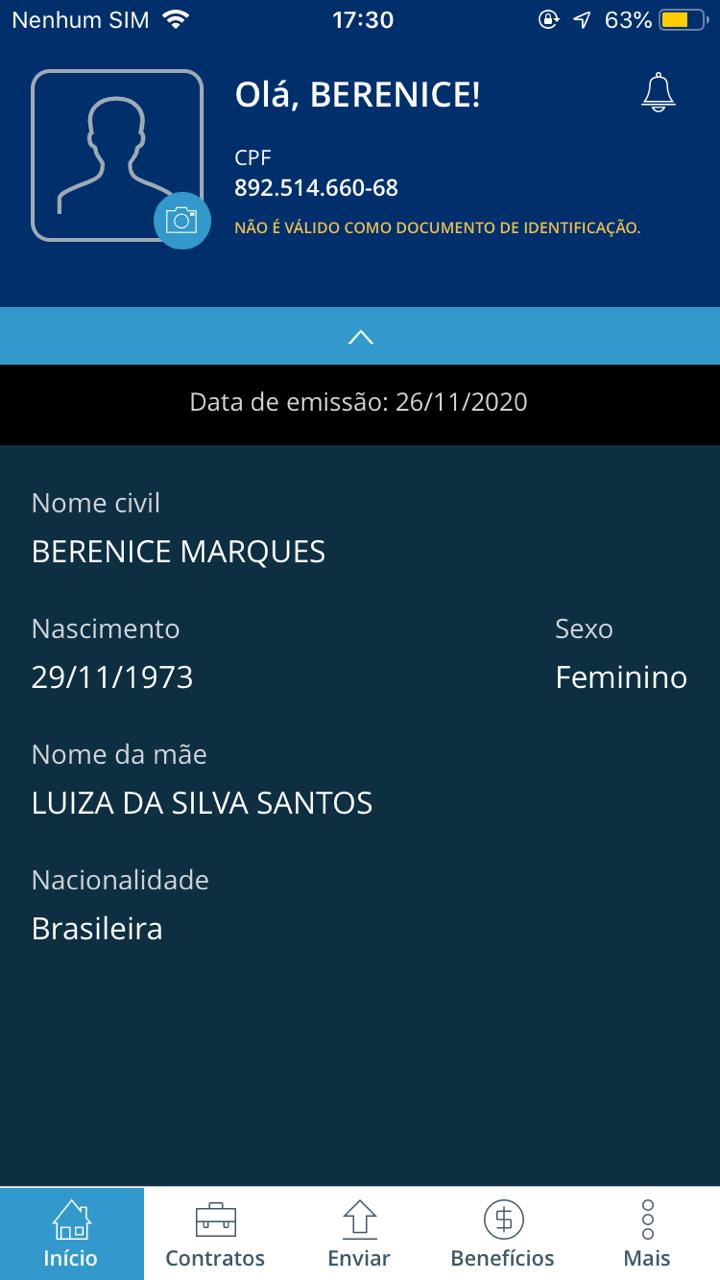Switch to the Início tab
The image size is (720, 1280).
[72, 1234]
